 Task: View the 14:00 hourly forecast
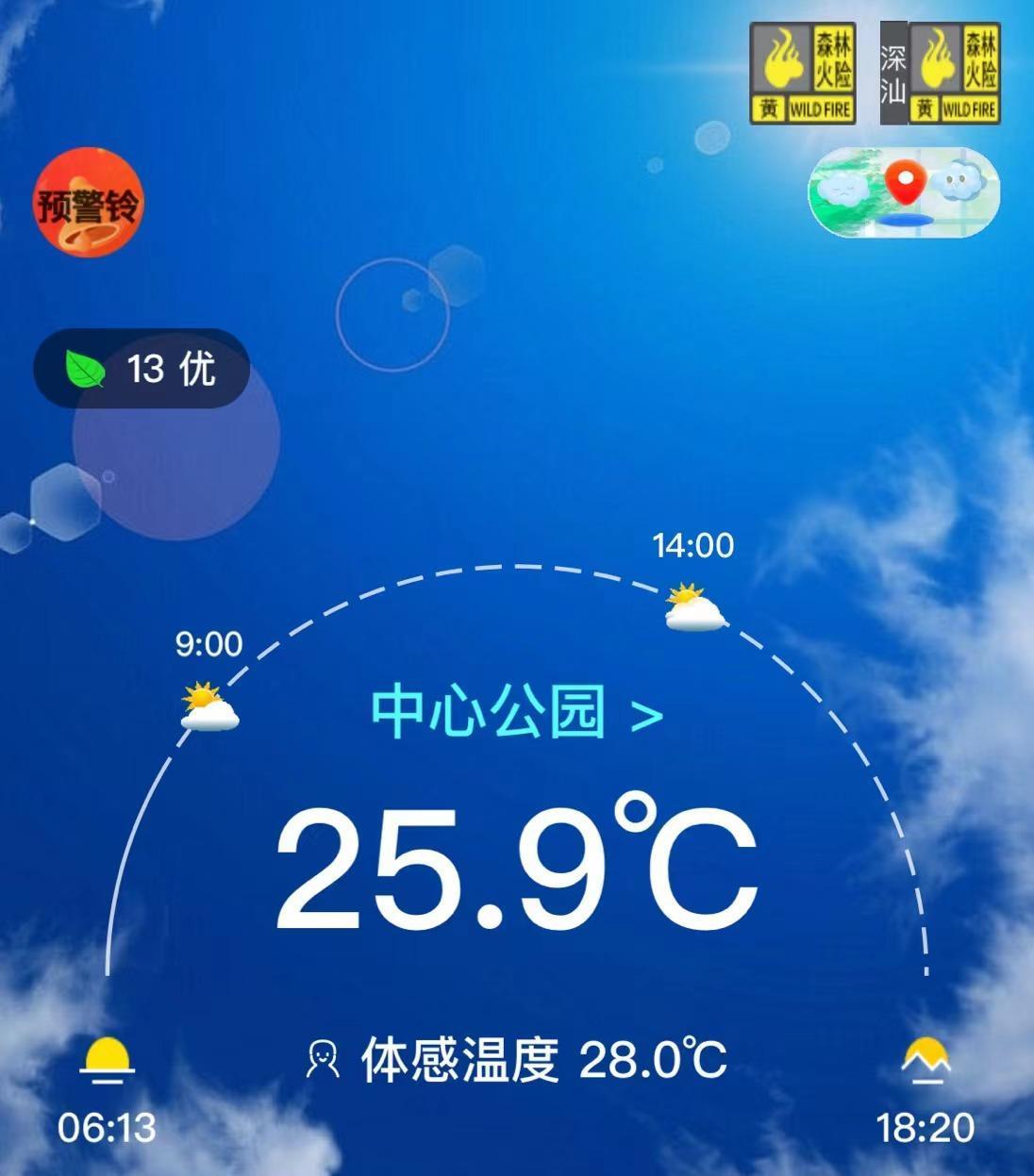(x=695, y=606)
